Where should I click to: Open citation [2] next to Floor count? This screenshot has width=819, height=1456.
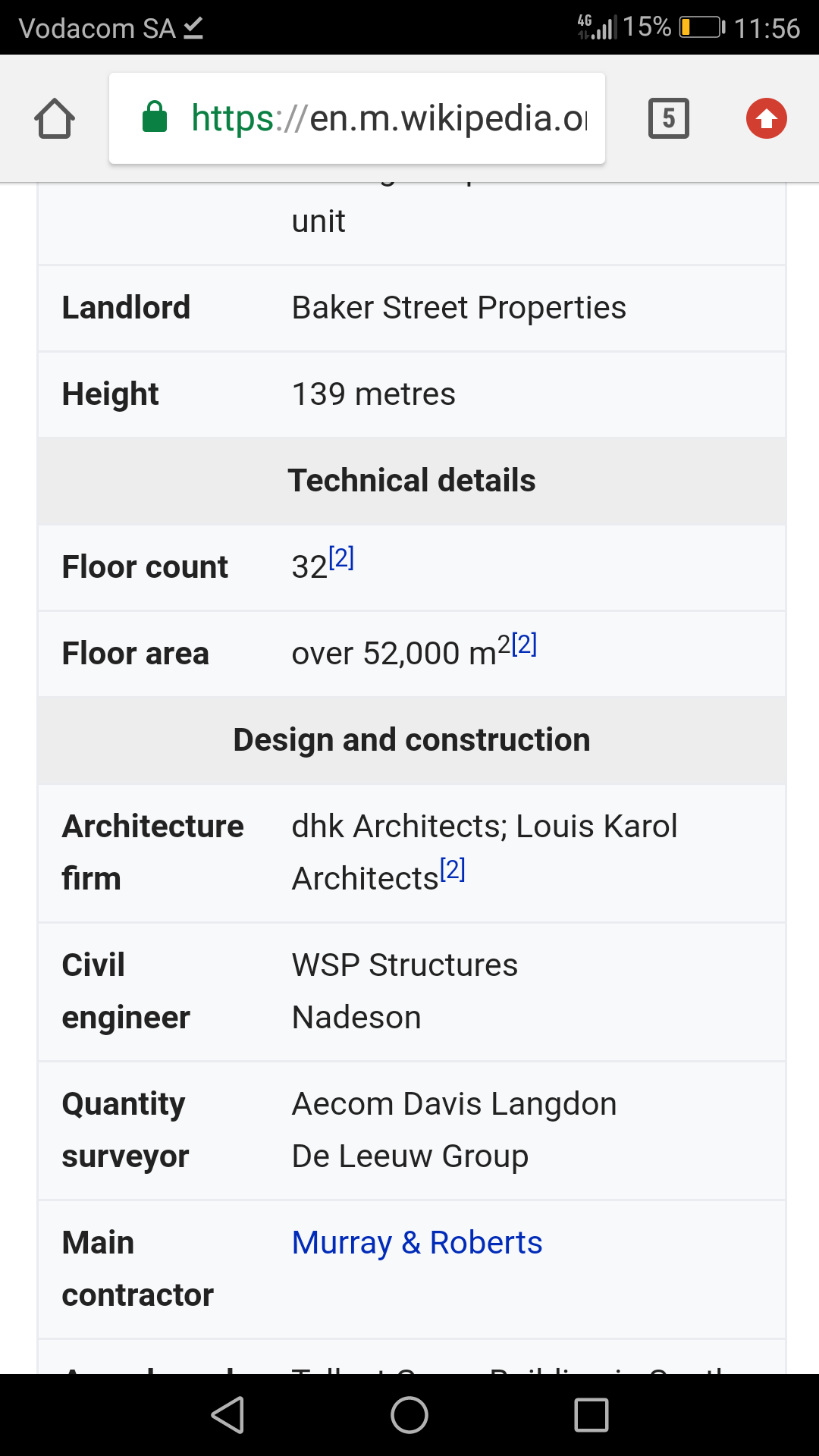[341, 558]
